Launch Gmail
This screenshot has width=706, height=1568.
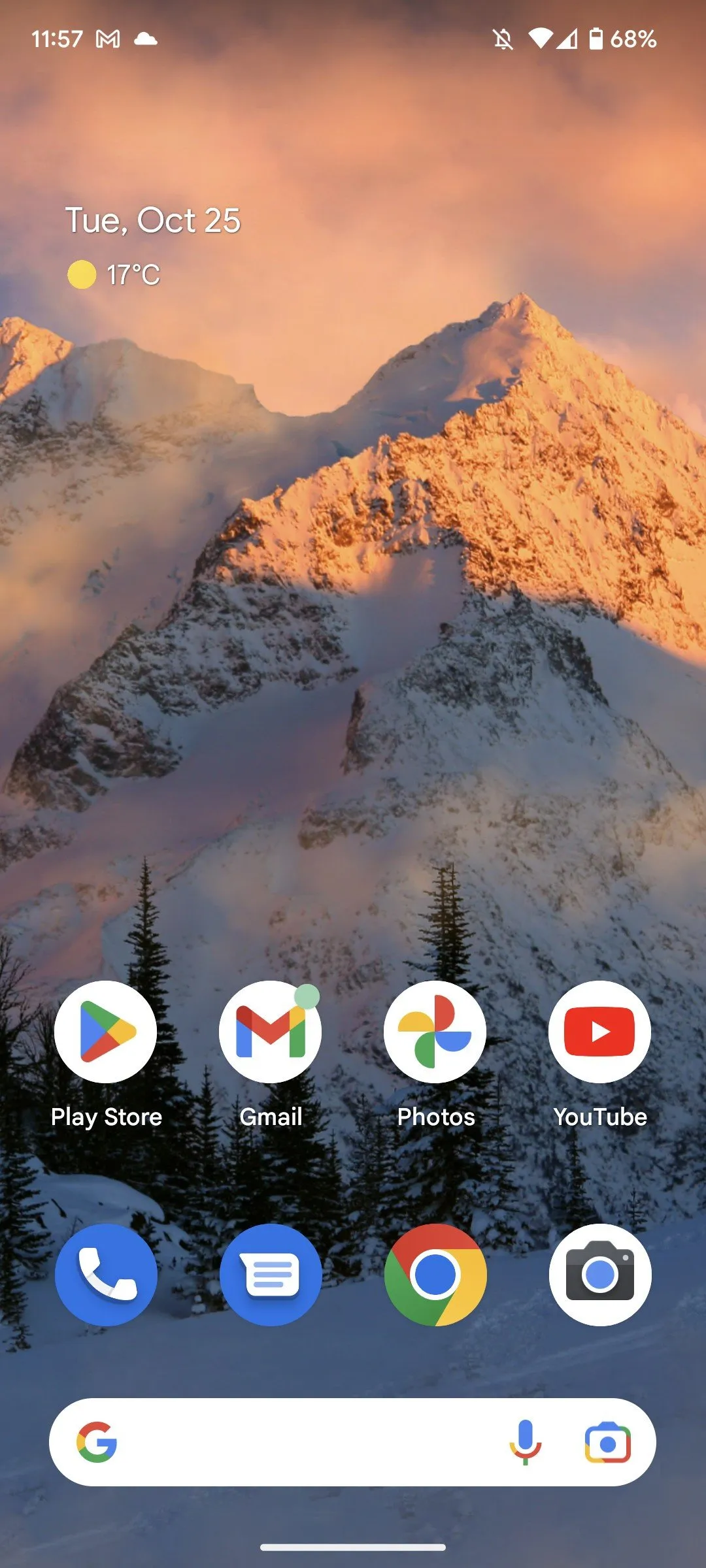271,1032
